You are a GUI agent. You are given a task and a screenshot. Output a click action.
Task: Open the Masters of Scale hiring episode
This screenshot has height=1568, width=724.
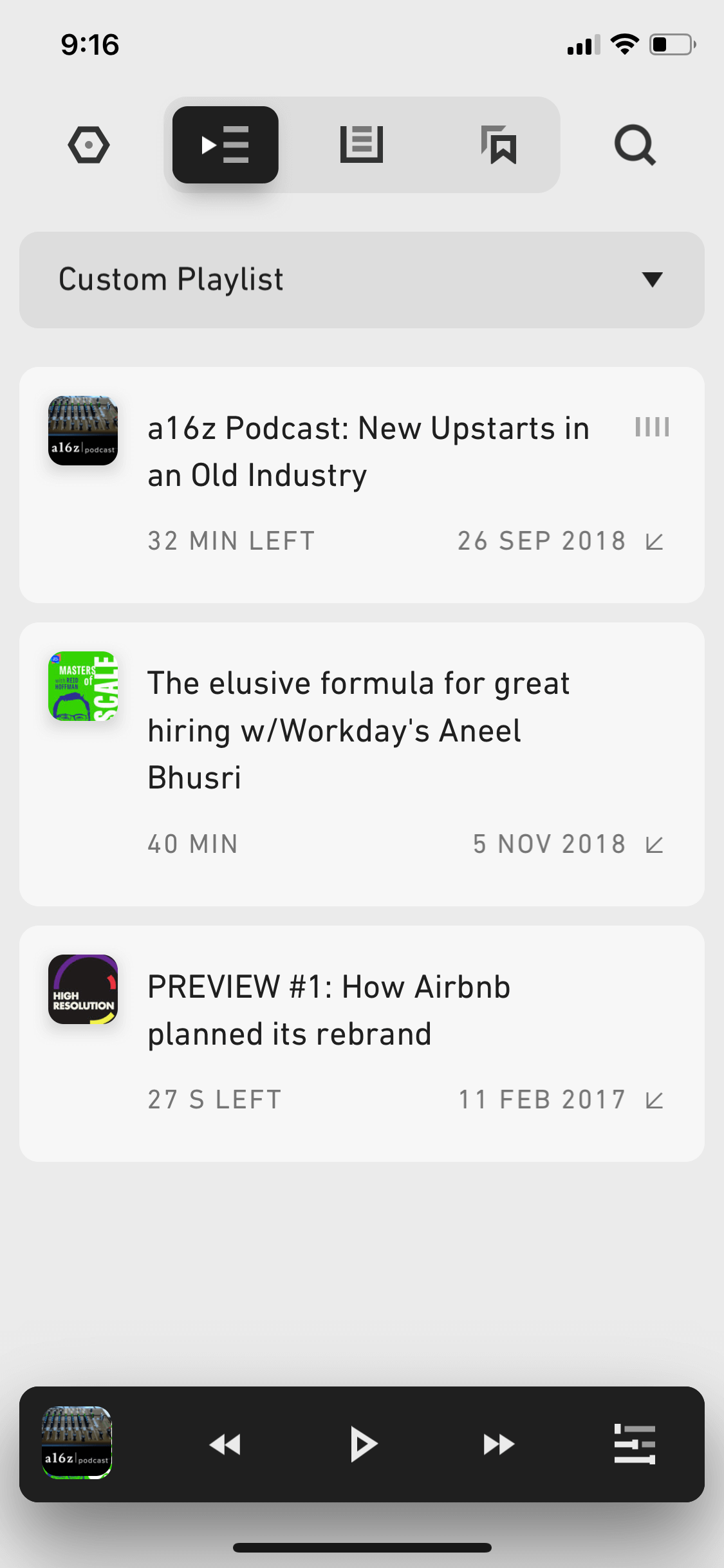(362, 764)
